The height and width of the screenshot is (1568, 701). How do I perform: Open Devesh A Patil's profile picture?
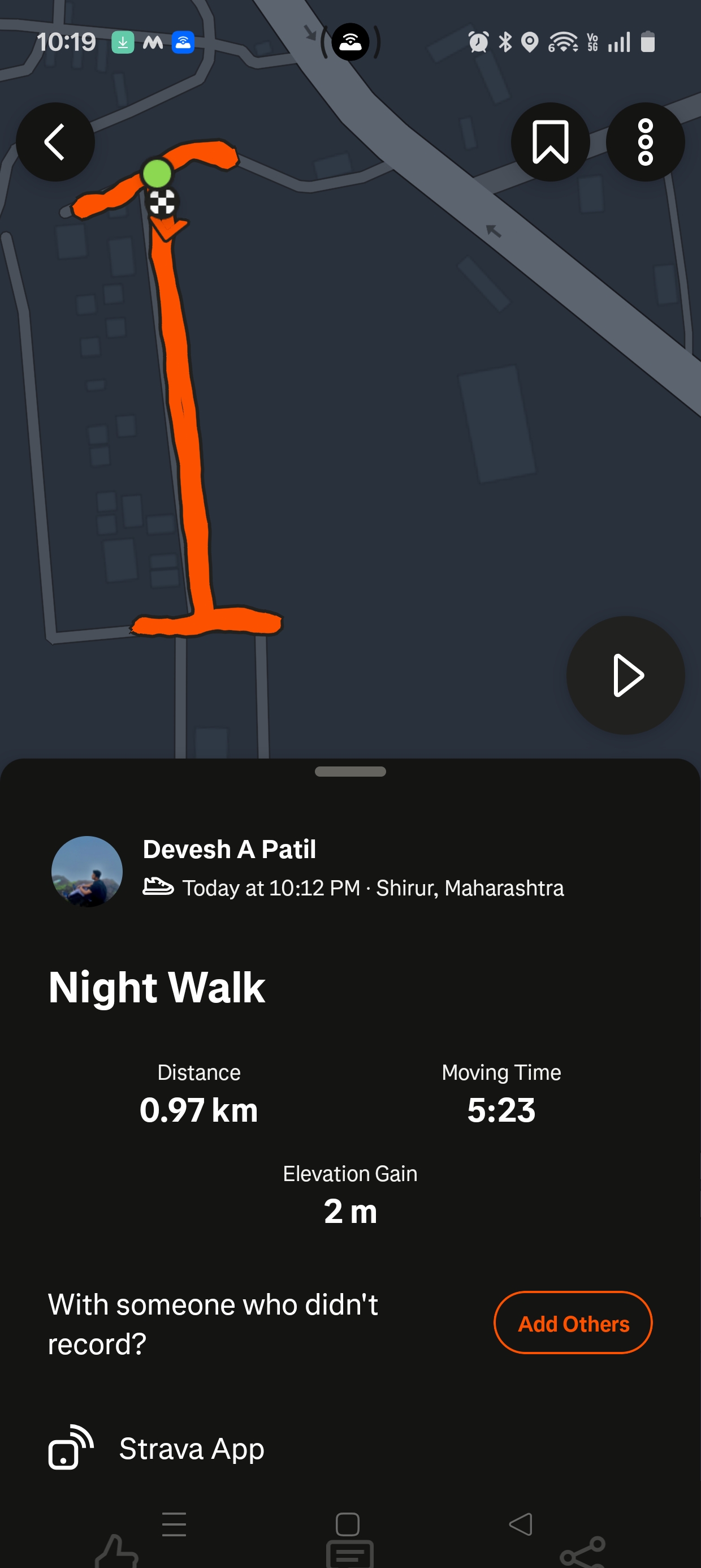pyautogui.click(x=87, y=871)
